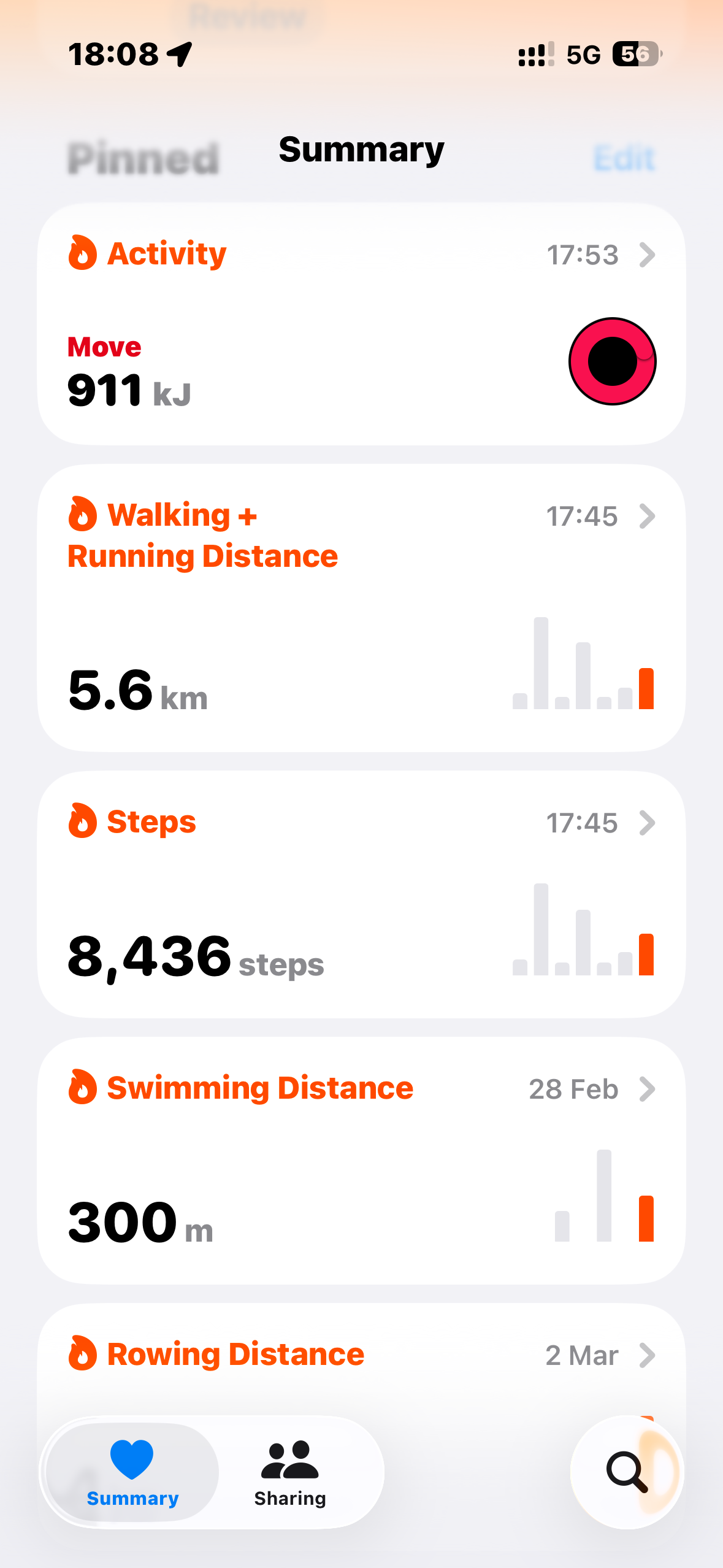
Task: Select the Summary tab
Action: 132,1472
